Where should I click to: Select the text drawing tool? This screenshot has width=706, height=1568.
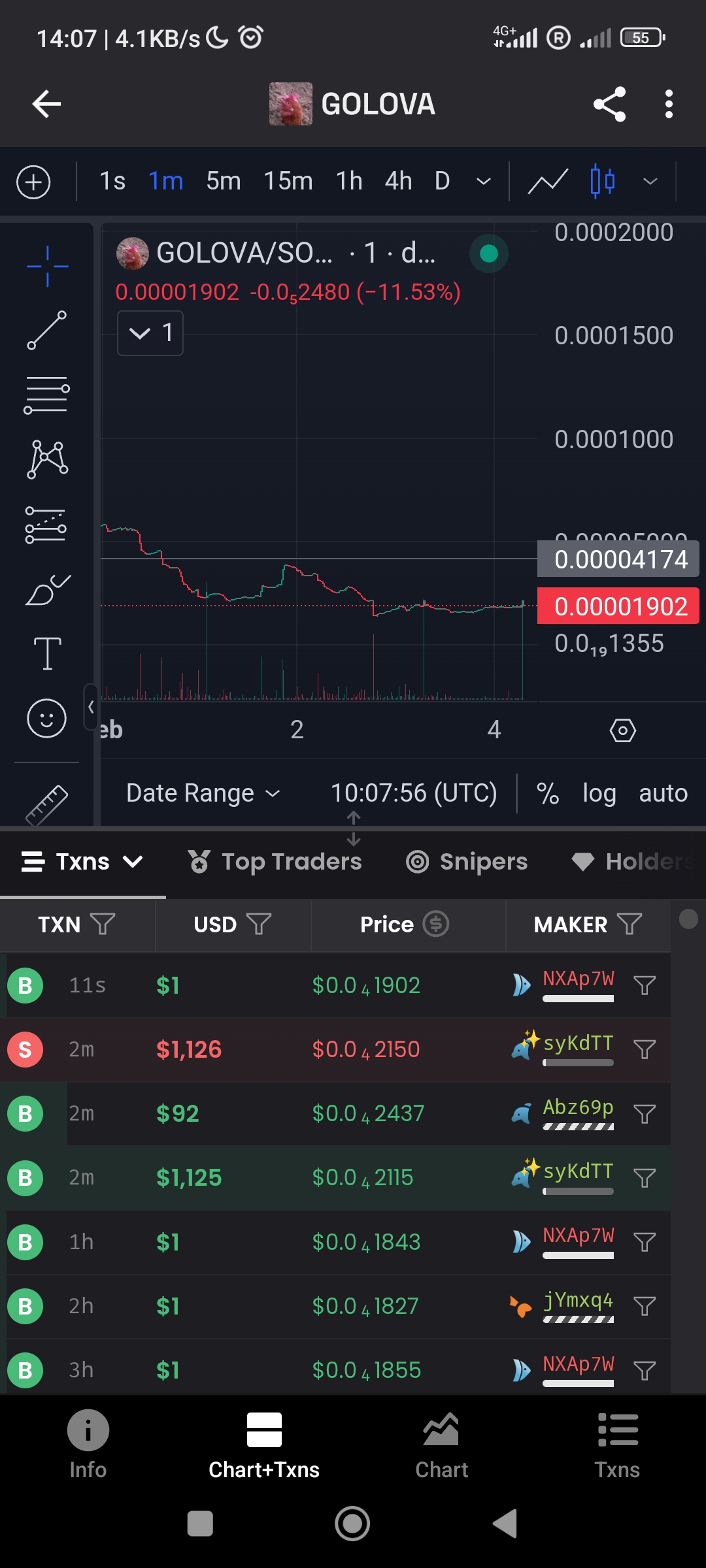[x=47, y=653]
